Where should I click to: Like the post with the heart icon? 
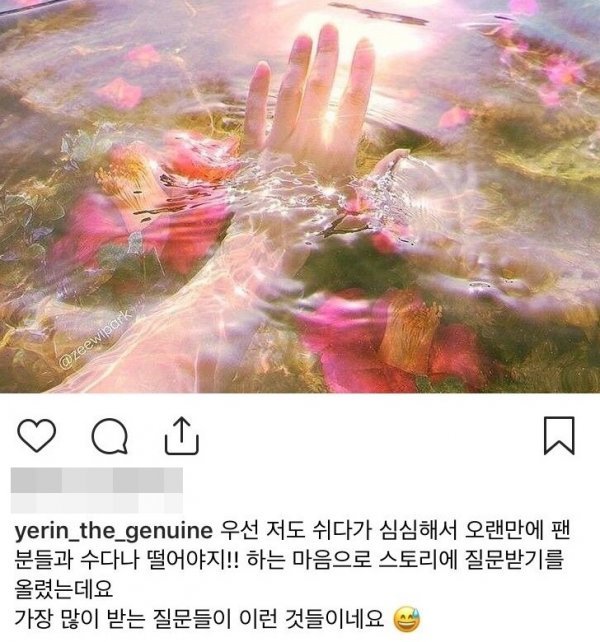pos(37,436)
